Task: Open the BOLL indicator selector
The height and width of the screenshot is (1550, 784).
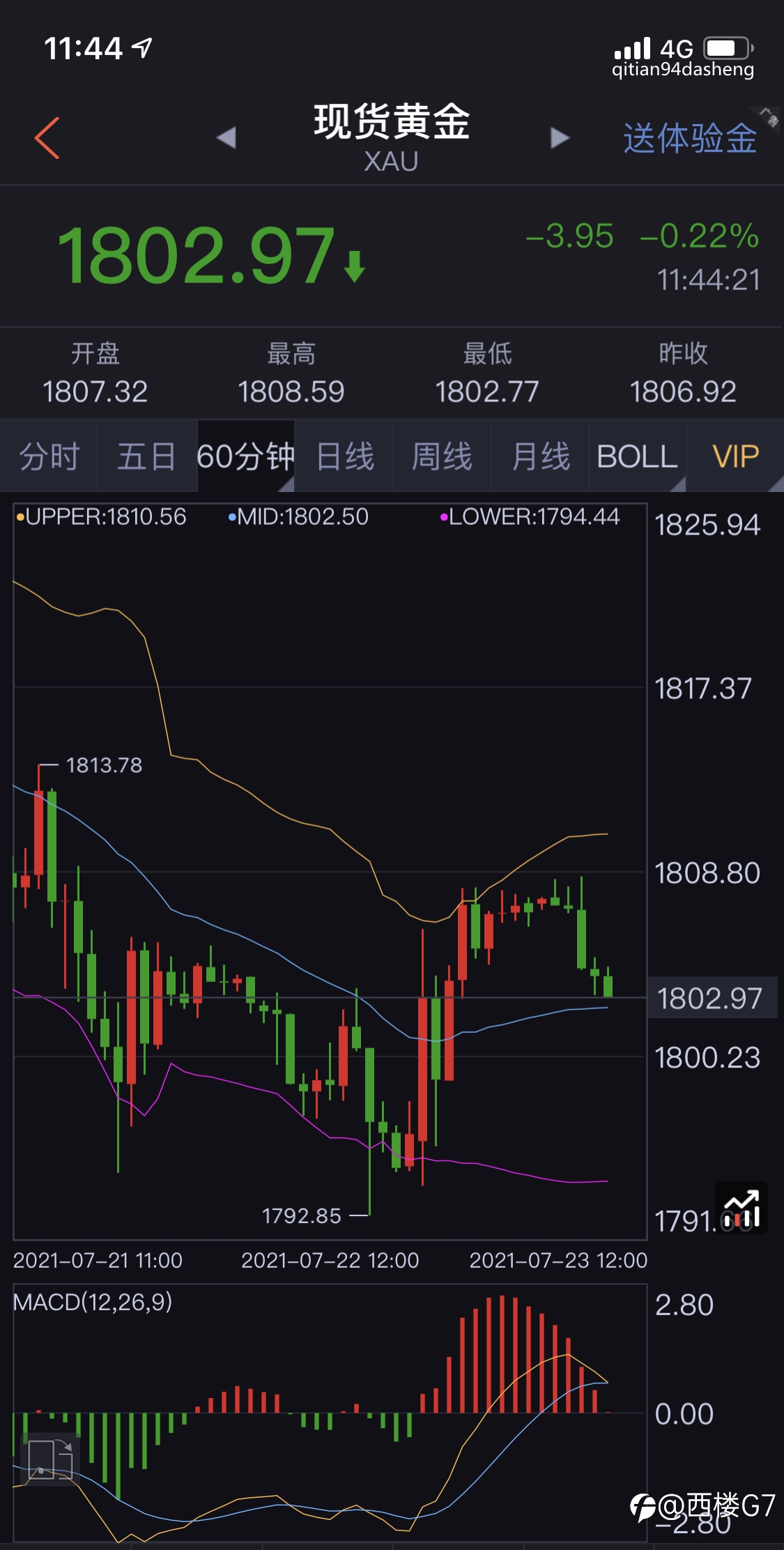Action: pyautogui.click(x=638, y=456)
